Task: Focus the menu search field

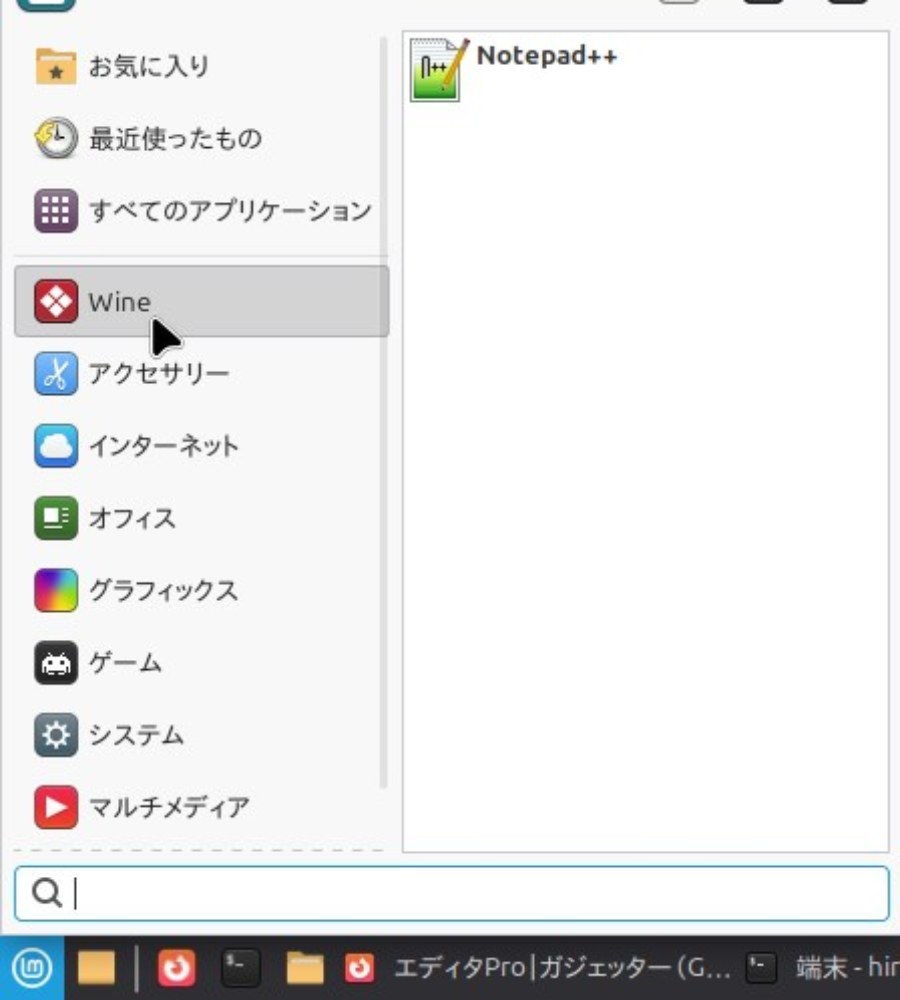Action: [x=452, y=893]
